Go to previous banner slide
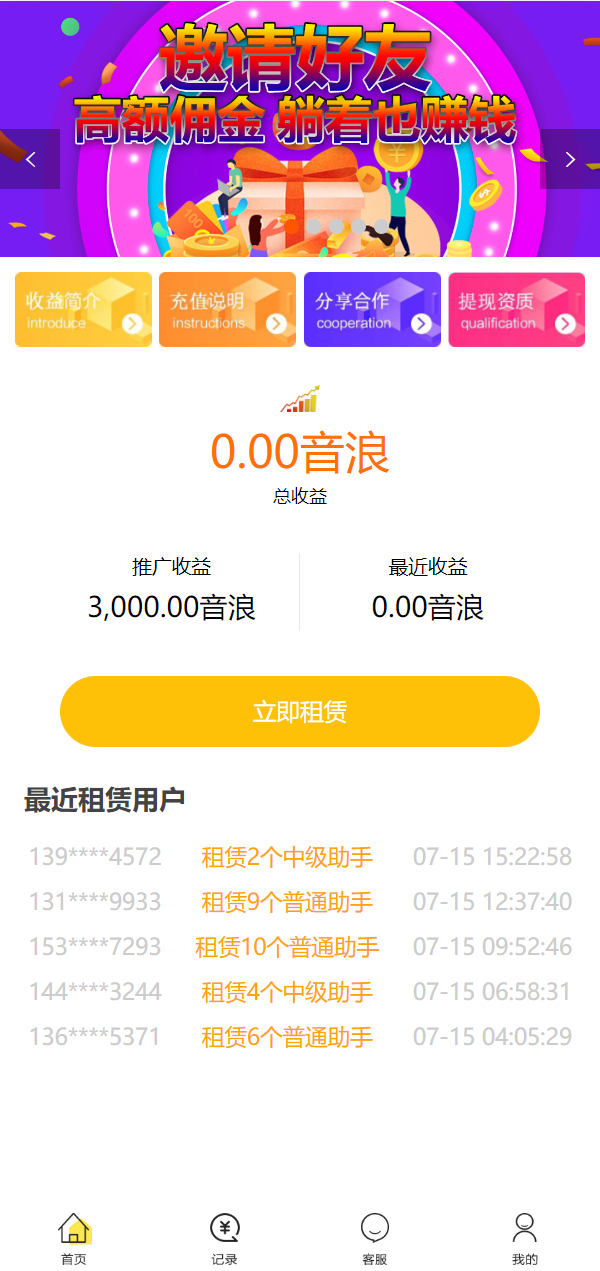600x1271 pixels. coord(30,159)
